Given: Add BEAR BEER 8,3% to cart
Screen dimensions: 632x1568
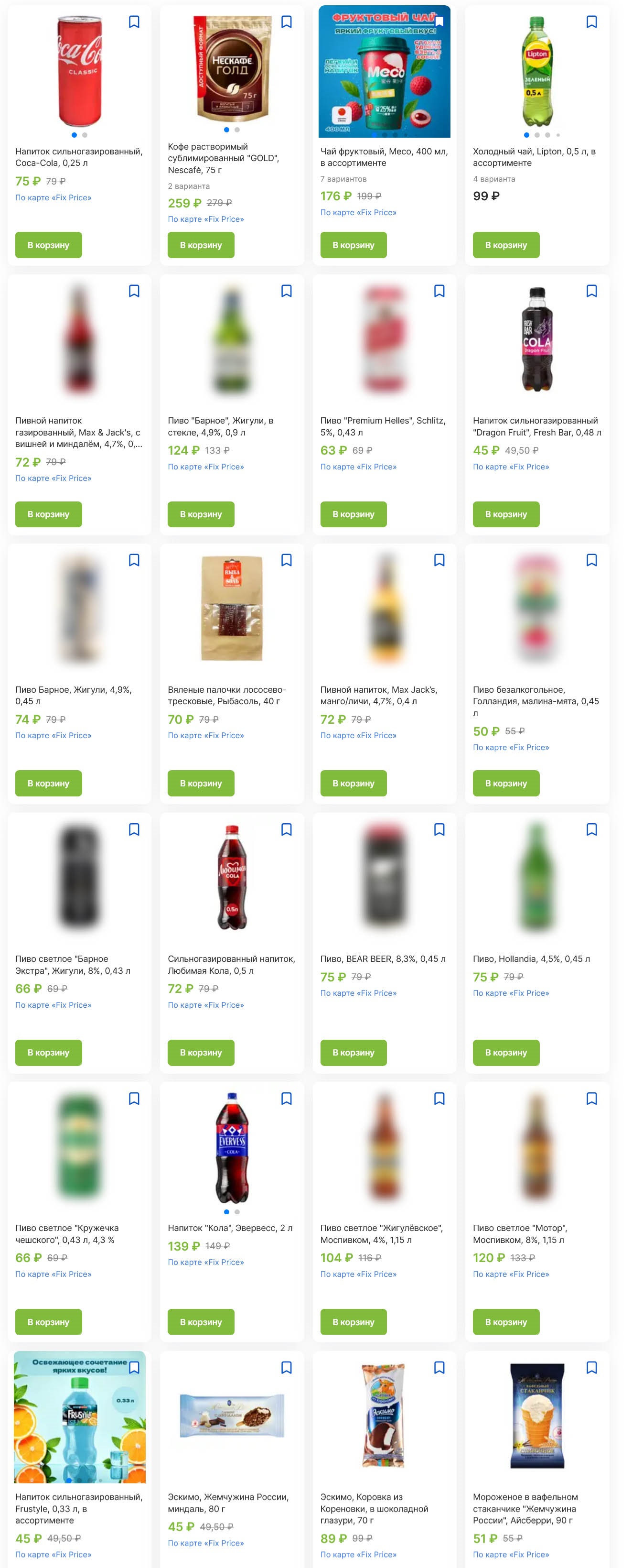Looking at the screenshot, I should click(353, 1053).
